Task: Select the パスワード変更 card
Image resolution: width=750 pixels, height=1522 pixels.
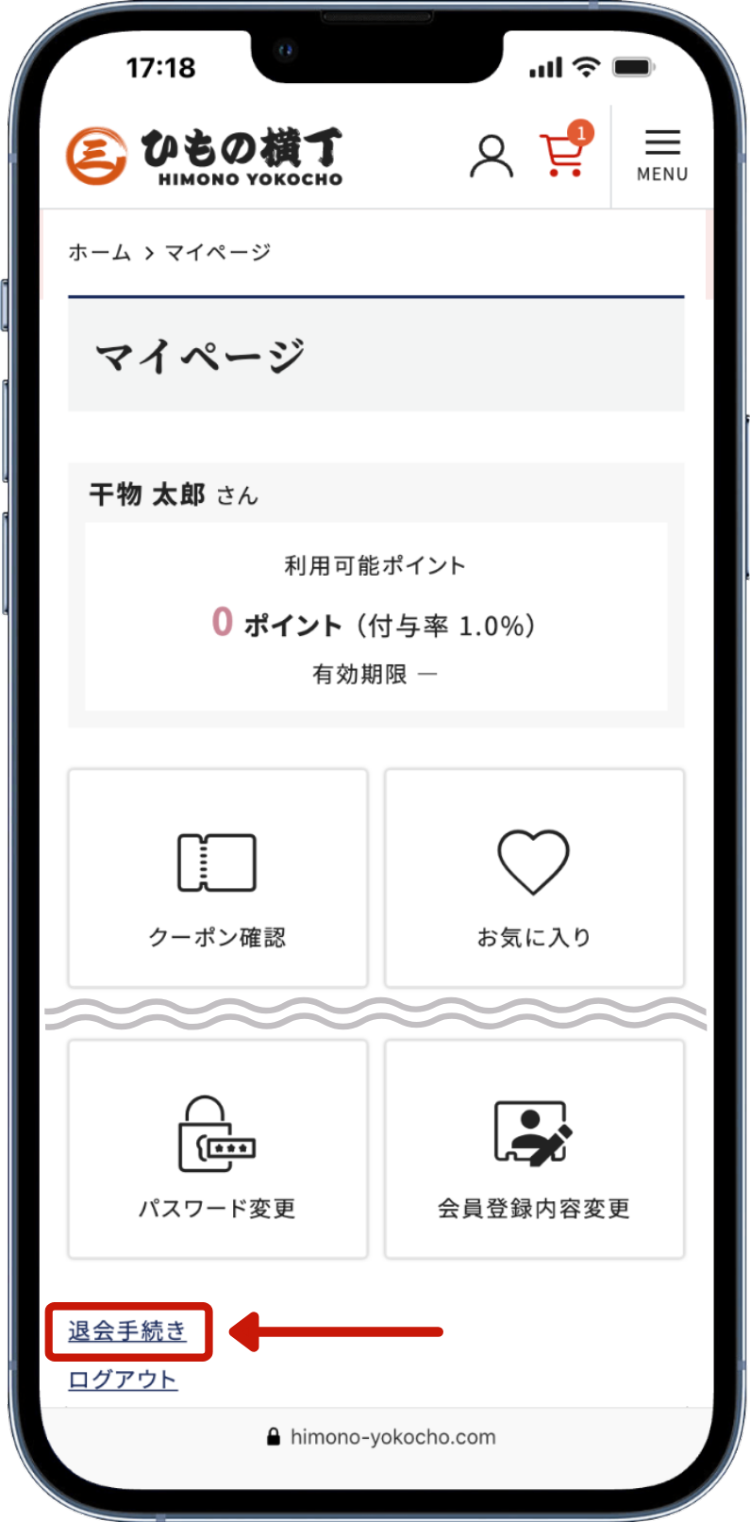Action: 217,1148
